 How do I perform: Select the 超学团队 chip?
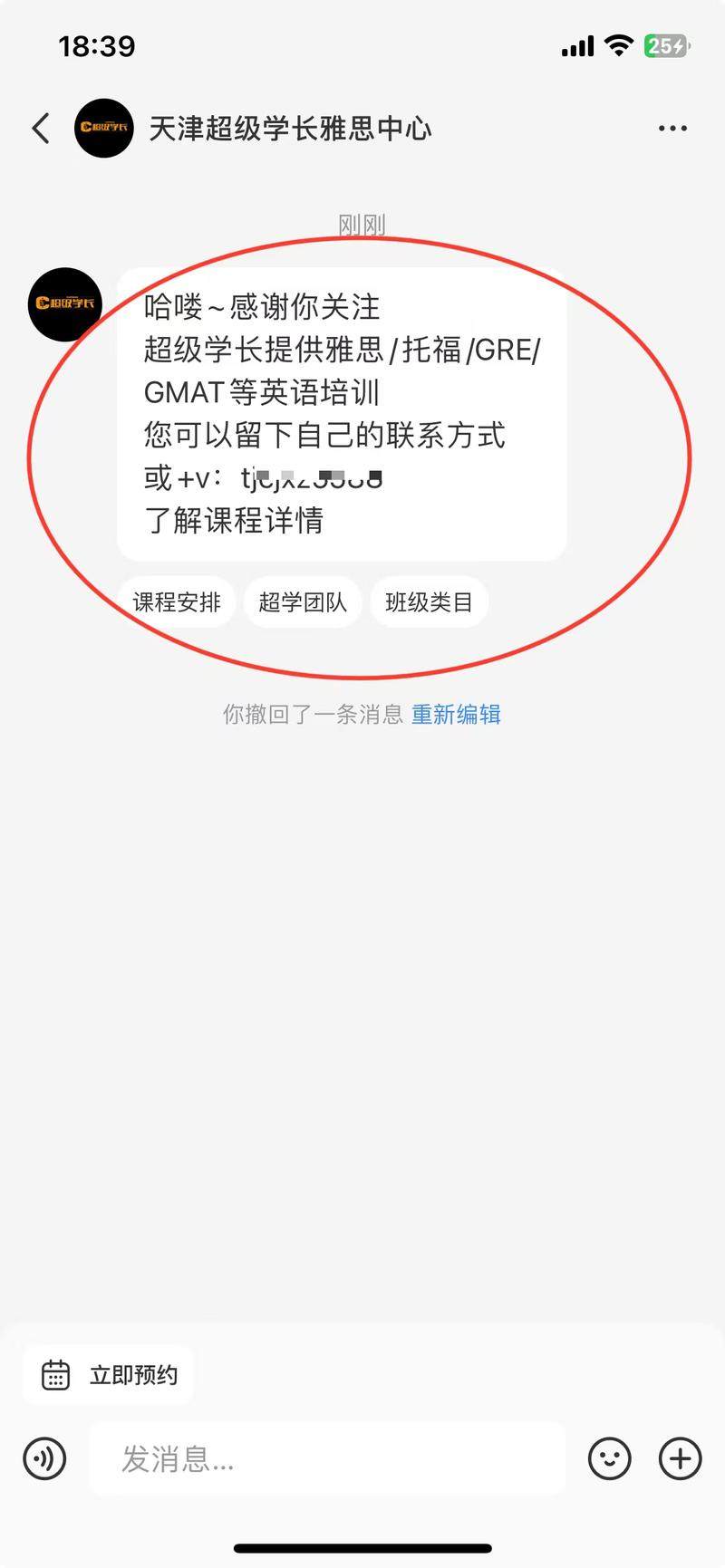click(x=303, y=602)
